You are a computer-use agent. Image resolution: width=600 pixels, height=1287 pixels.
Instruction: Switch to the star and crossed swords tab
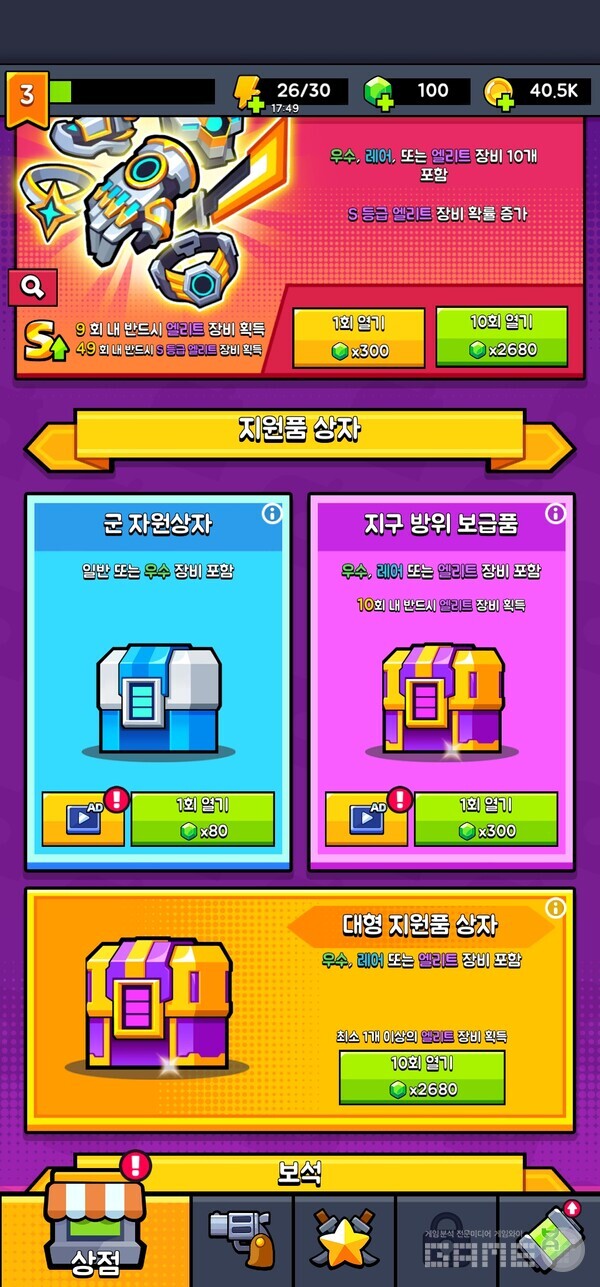click(343, 1238)
